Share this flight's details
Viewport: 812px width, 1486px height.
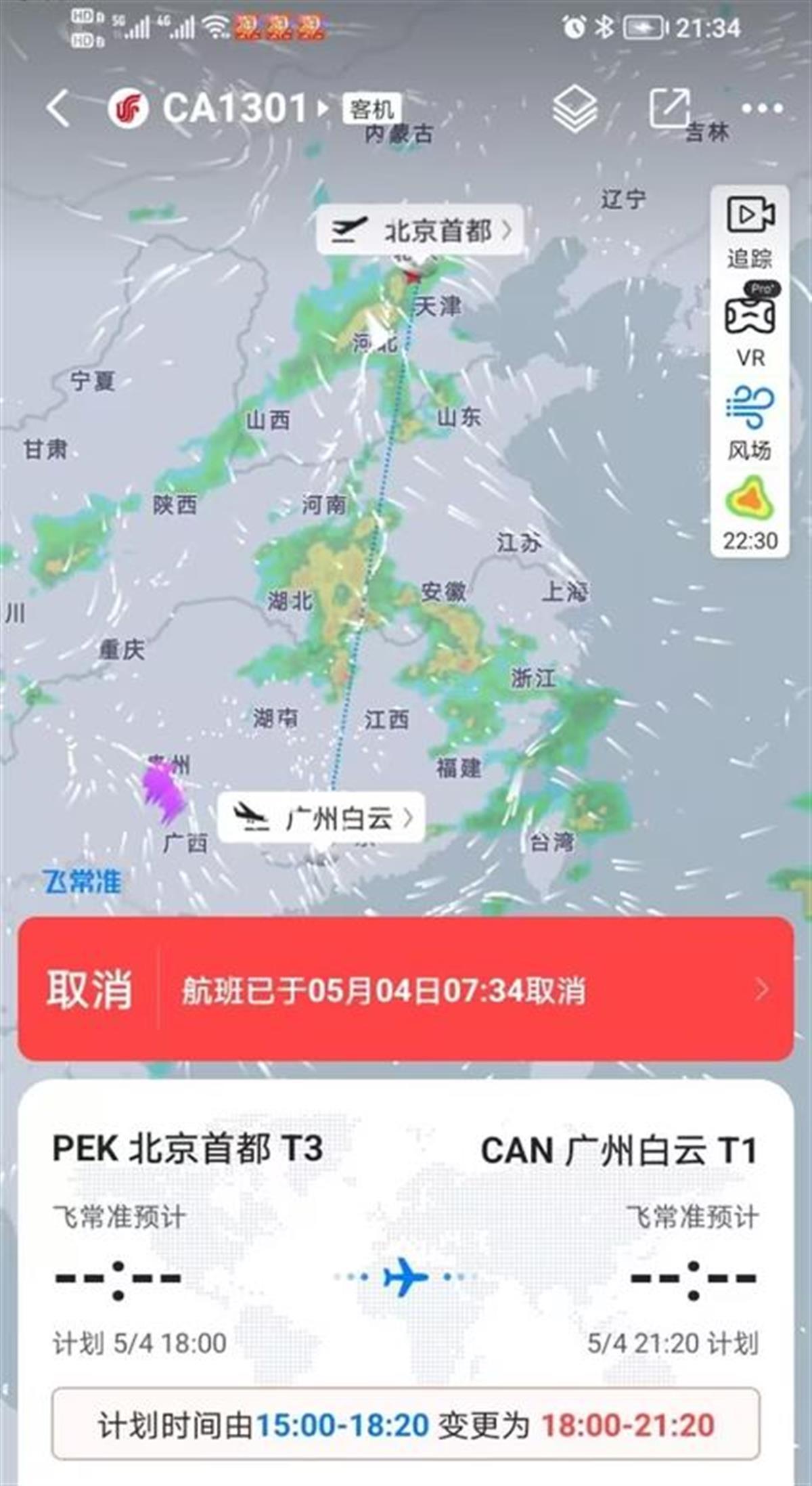pyautogui.click(x=669, y=108)
